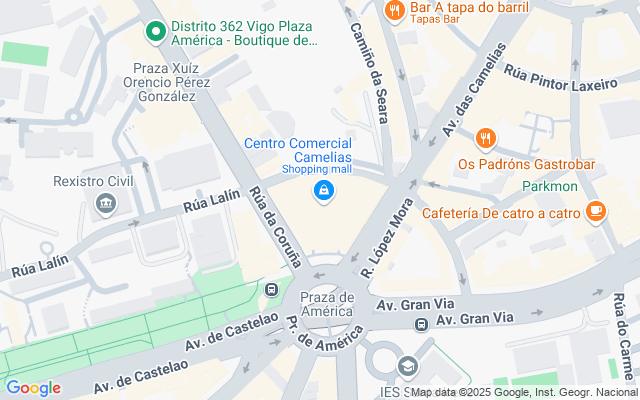Tap the Parkmon place label
640x400 pixels.
(x=549, y=187)
